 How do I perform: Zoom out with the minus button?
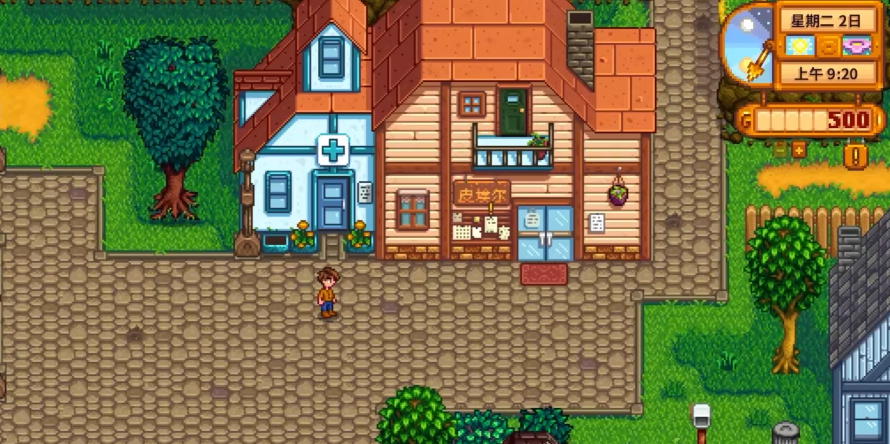tap(779, 150)
